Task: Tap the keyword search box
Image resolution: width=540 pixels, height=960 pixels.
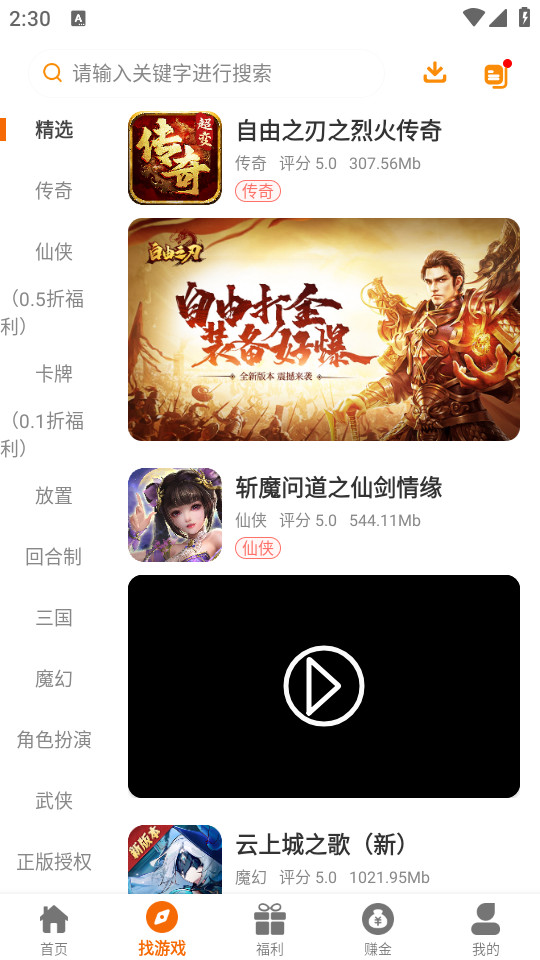Action: (x=206, y=73)
